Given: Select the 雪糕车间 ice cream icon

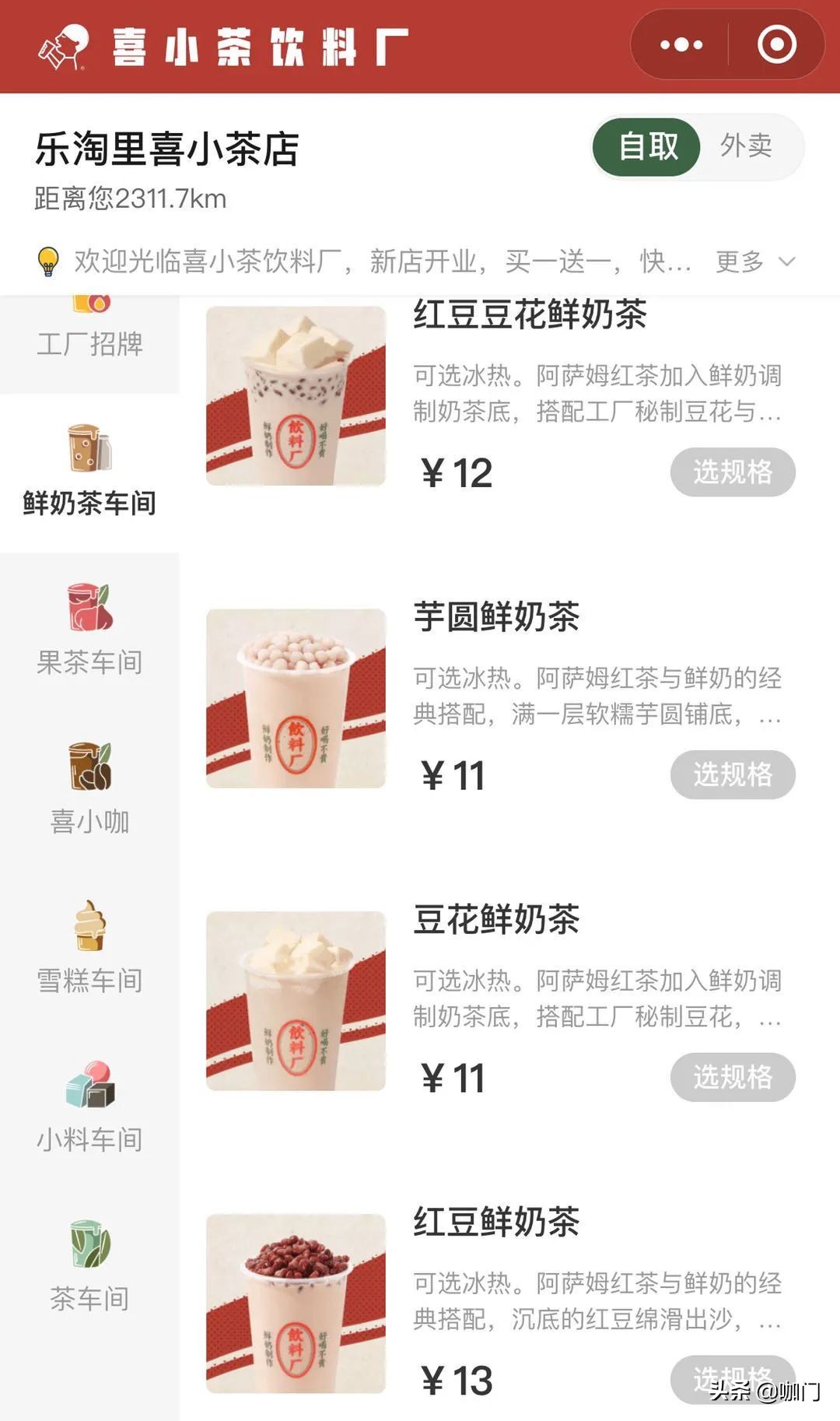Looking at the screenshot, I should [x=89, y=934].
